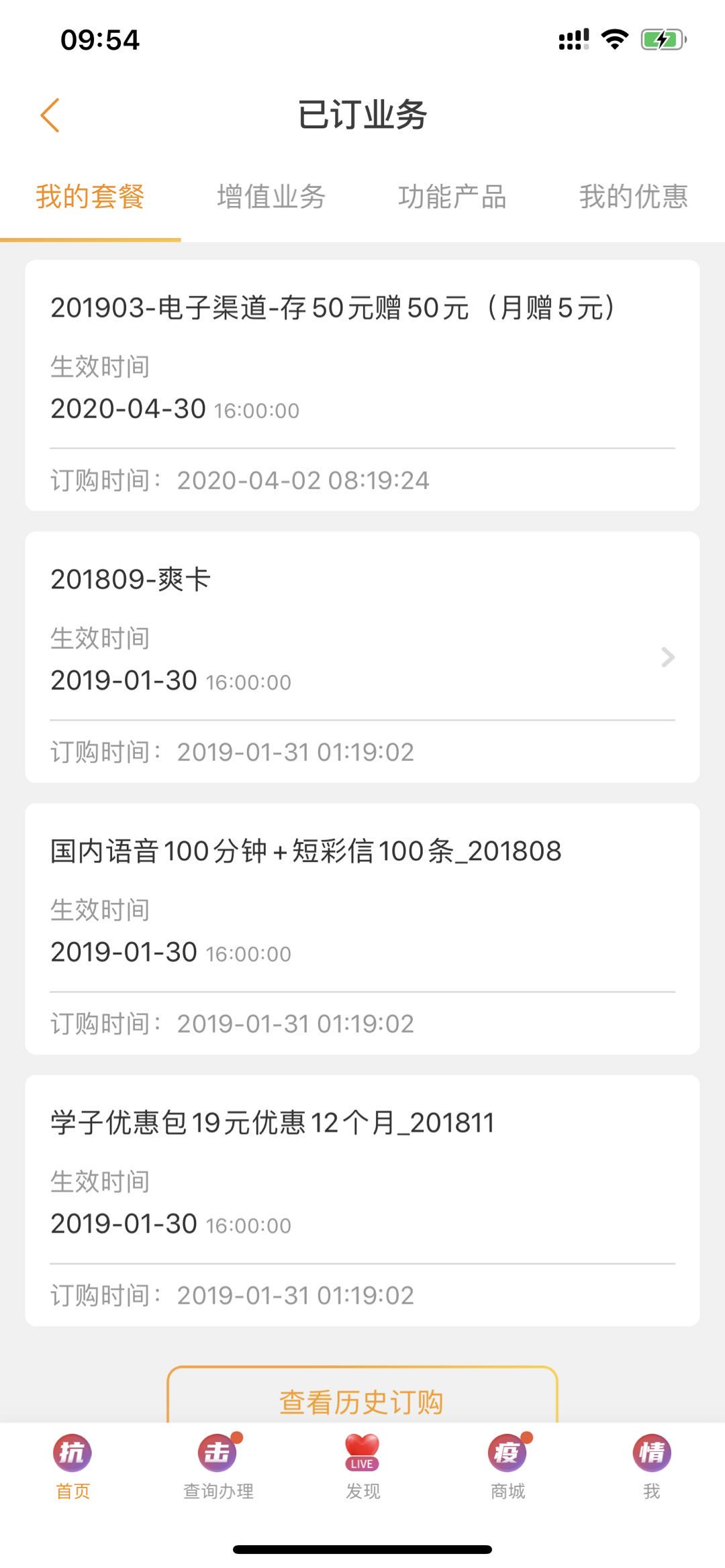This screenshot has height=1568, width=725.
Task: Switch to the 功能产品 tab
Action: click(453, 197)
